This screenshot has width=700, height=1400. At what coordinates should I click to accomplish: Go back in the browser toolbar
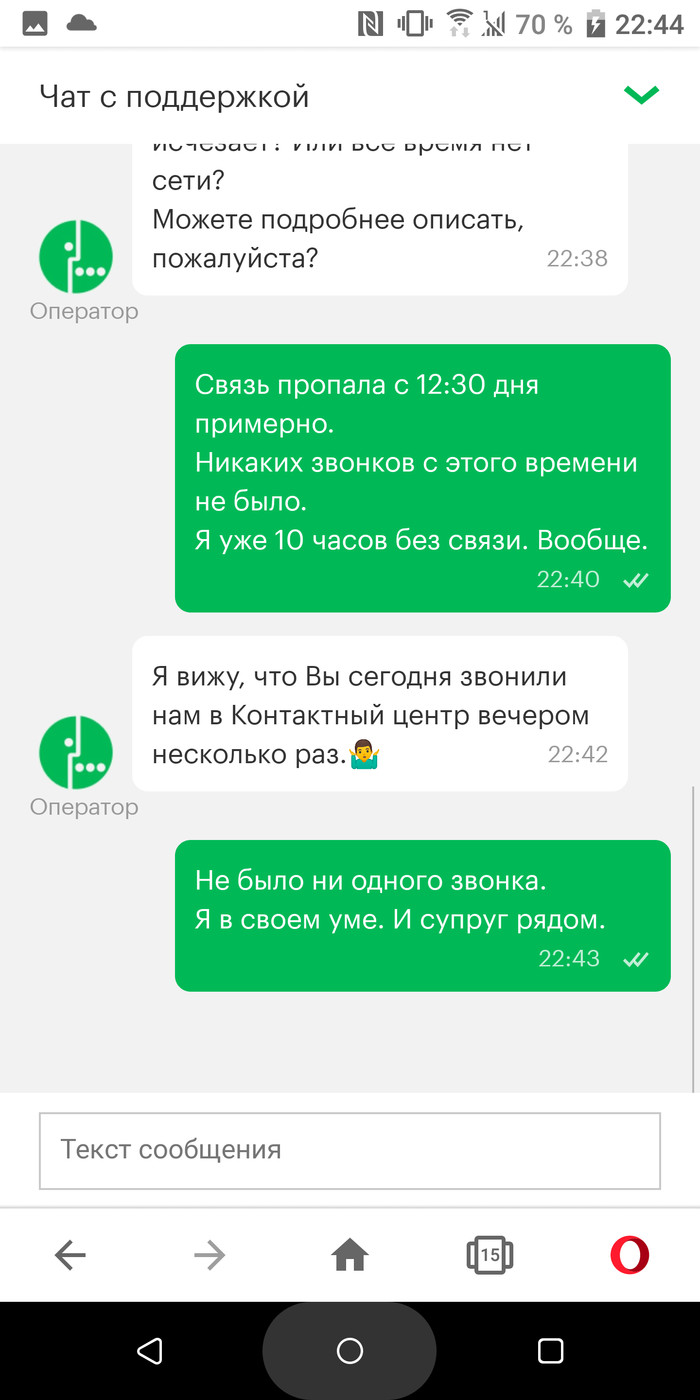[70, 1254]
